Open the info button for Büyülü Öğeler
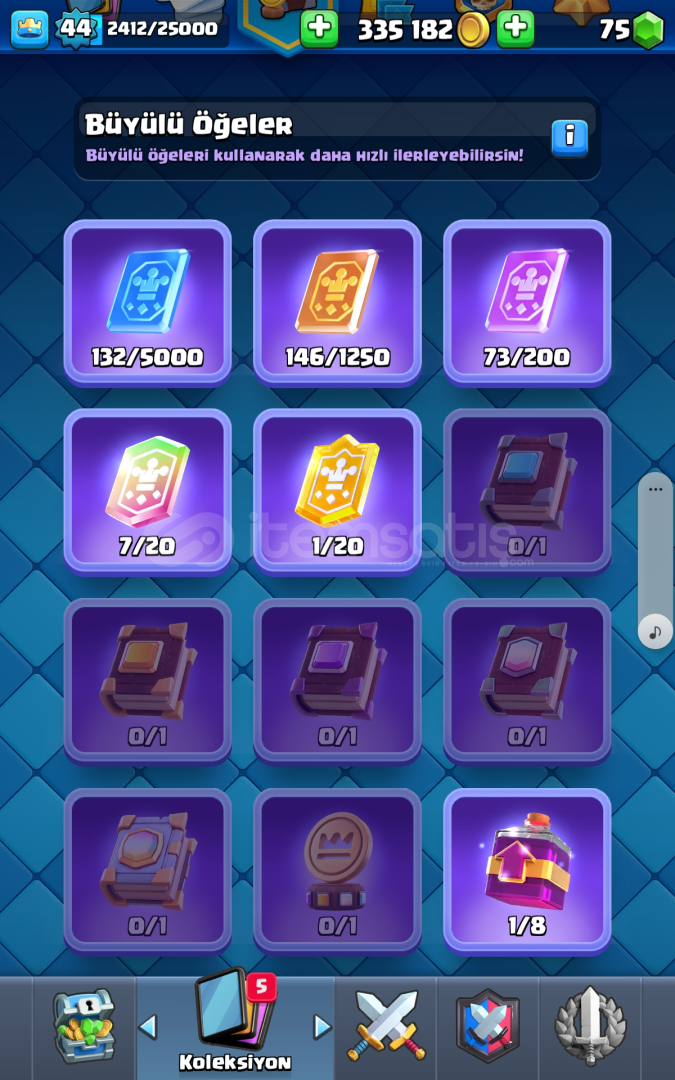675x1080 pixels. point(570,138)
